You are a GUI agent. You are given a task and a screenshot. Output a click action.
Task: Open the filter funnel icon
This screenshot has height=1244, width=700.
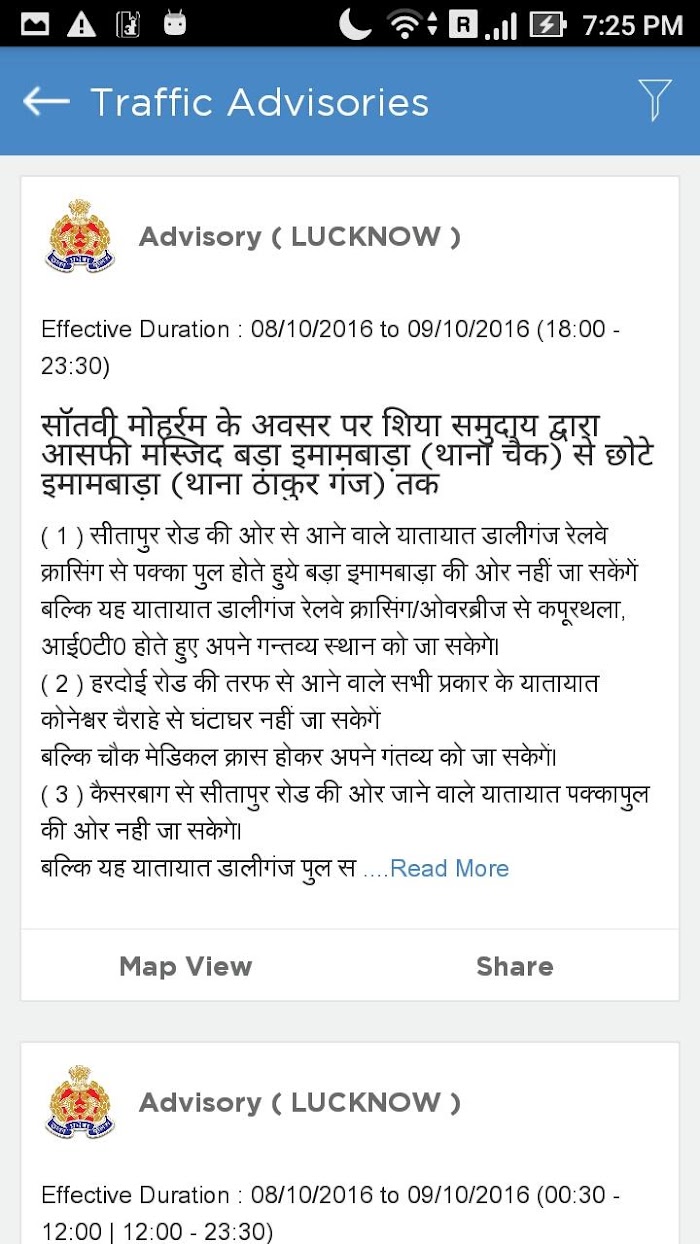click(x=654, y=100)
